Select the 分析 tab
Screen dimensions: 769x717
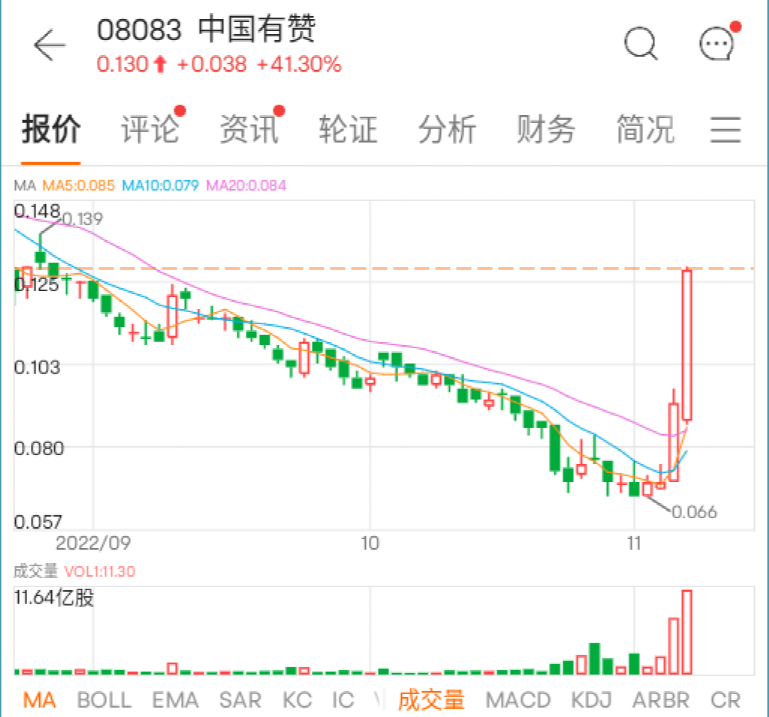click(x=446, y=129)
